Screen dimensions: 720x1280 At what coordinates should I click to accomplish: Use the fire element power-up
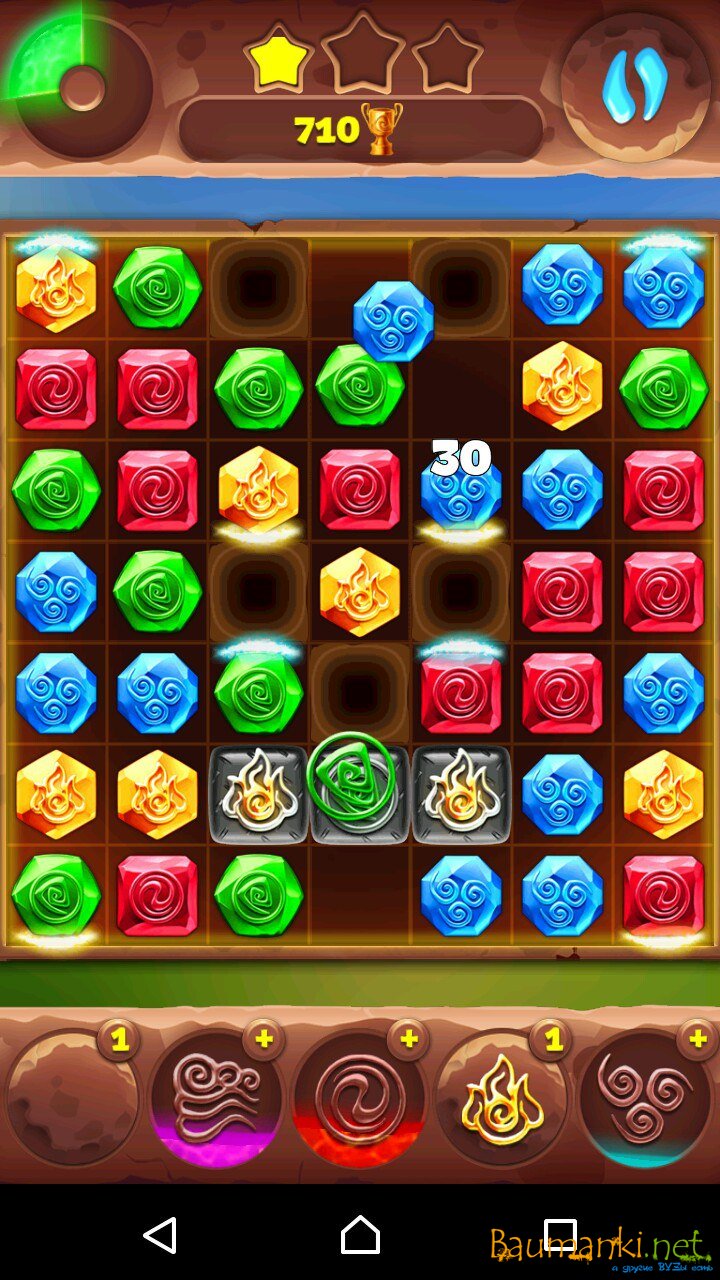pyautogui.click(x=502, y=1098)
